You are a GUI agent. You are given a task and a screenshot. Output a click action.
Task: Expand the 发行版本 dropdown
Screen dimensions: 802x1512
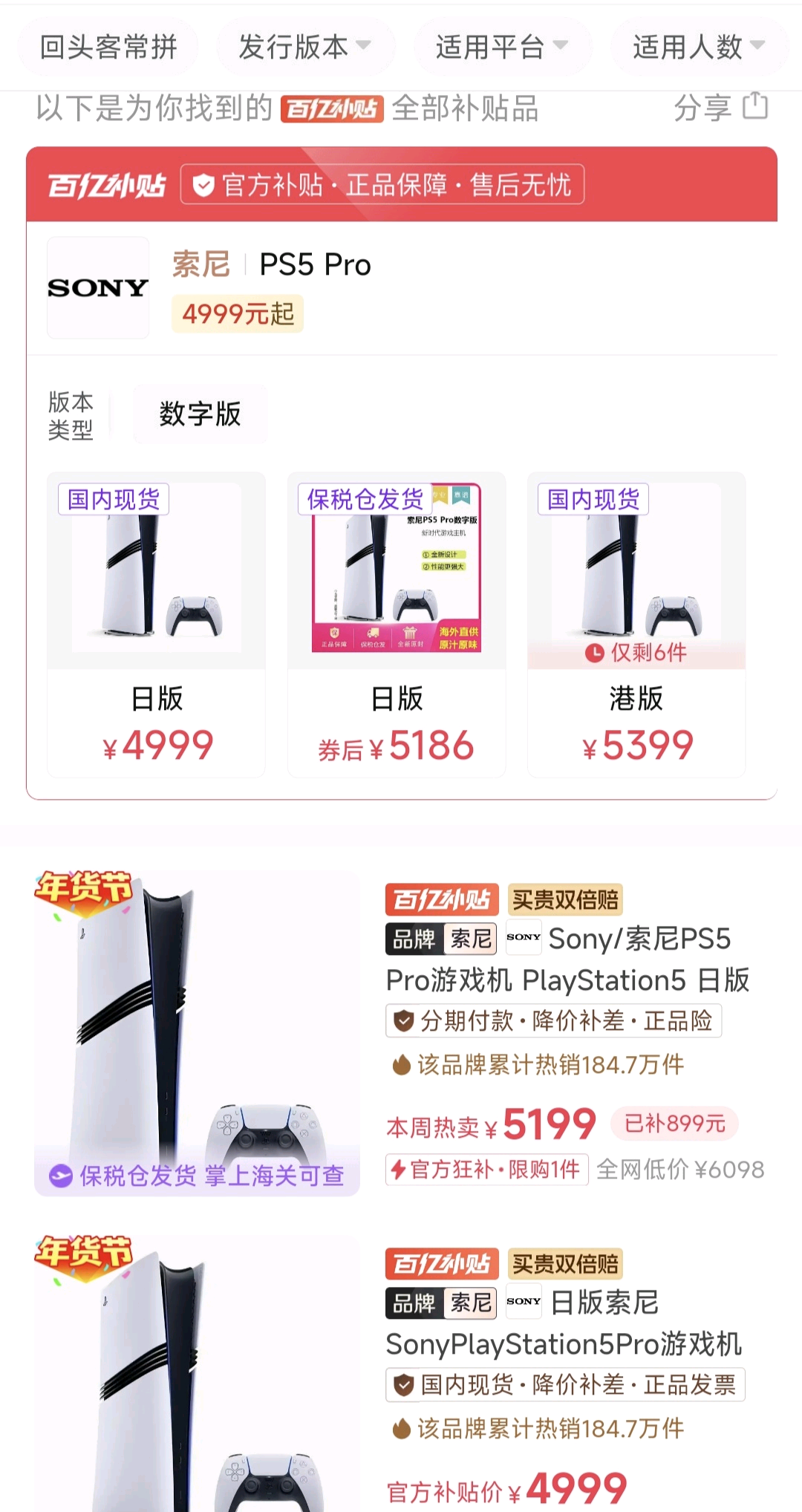304,47
